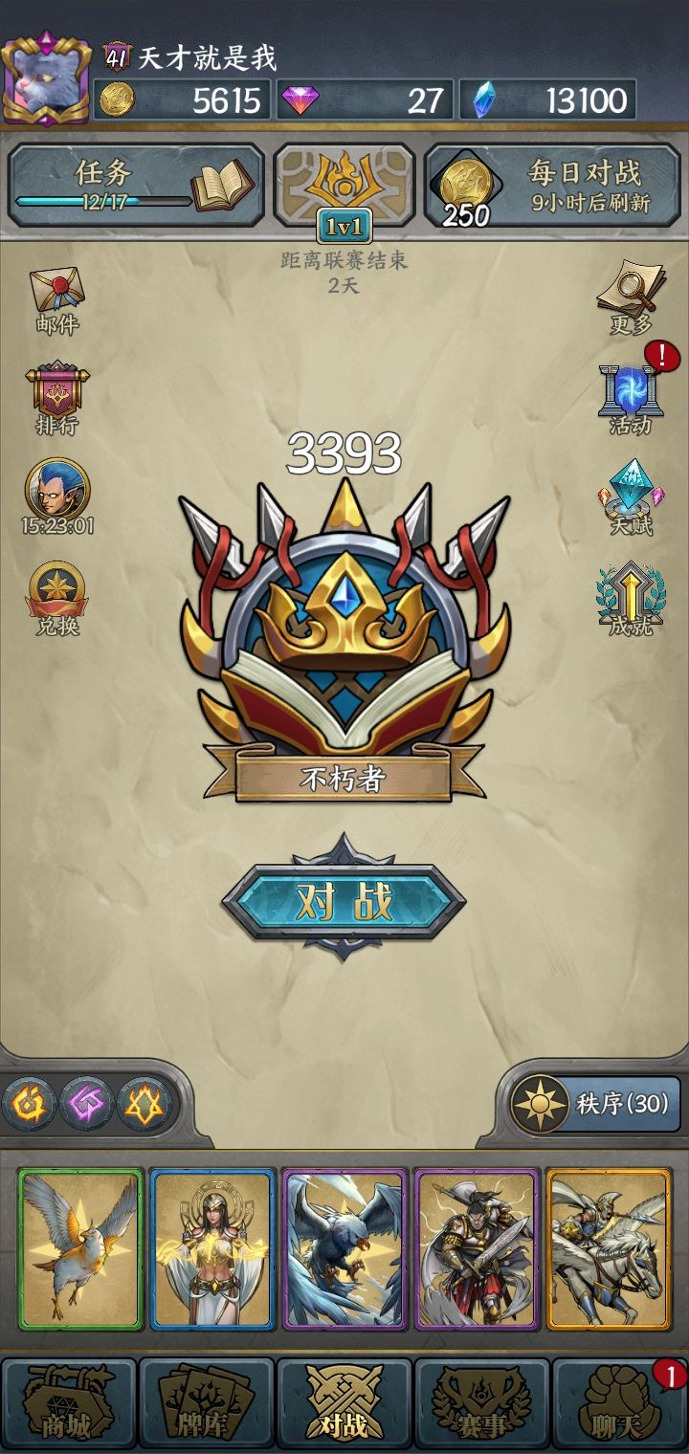Open the 邮件 mailbox
Image resolution: width=689 pixels, height=1454 pixels.
(57, 298)
